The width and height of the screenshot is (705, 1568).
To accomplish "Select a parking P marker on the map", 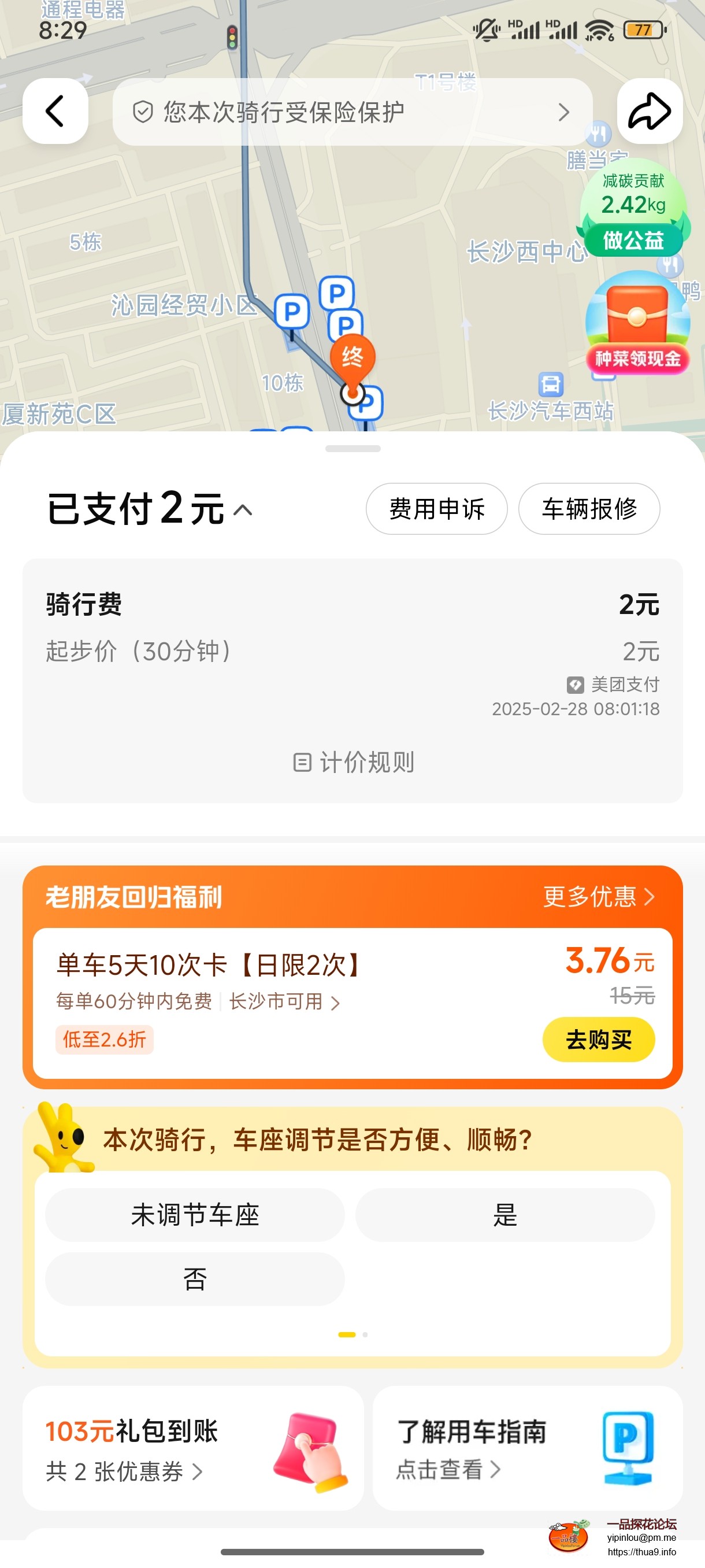I will (x=292, y=312).
